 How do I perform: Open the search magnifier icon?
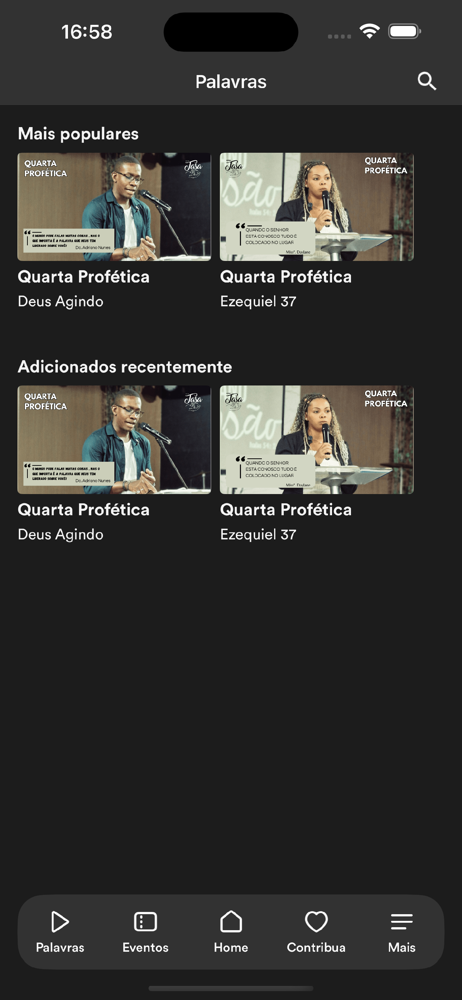pyautogui.click(x=427, y=81)
